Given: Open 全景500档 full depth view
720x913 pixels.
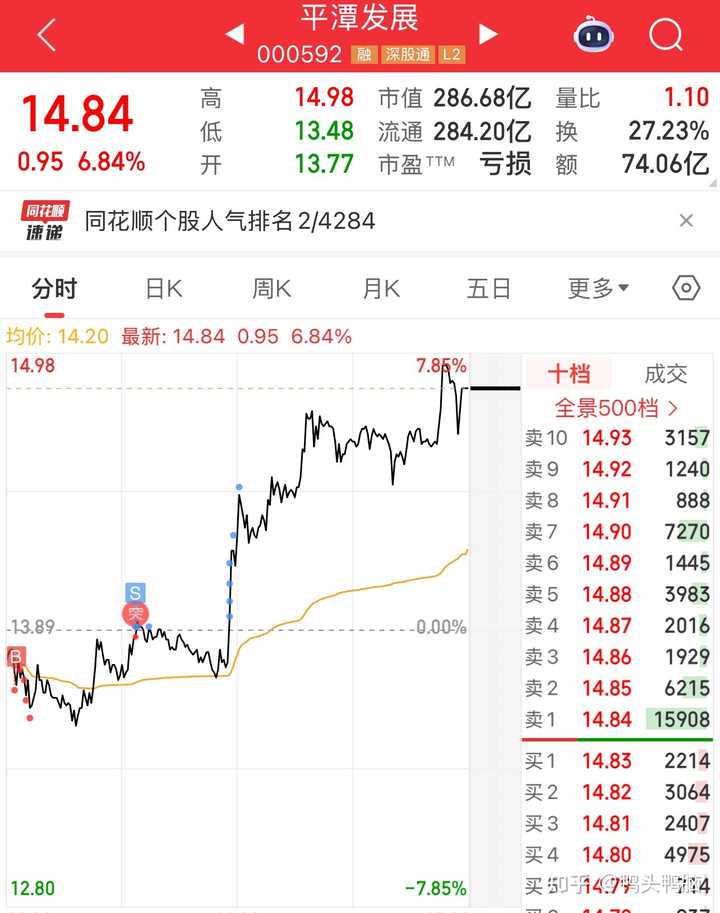Looking at the screenshot, I should point(617,408).
